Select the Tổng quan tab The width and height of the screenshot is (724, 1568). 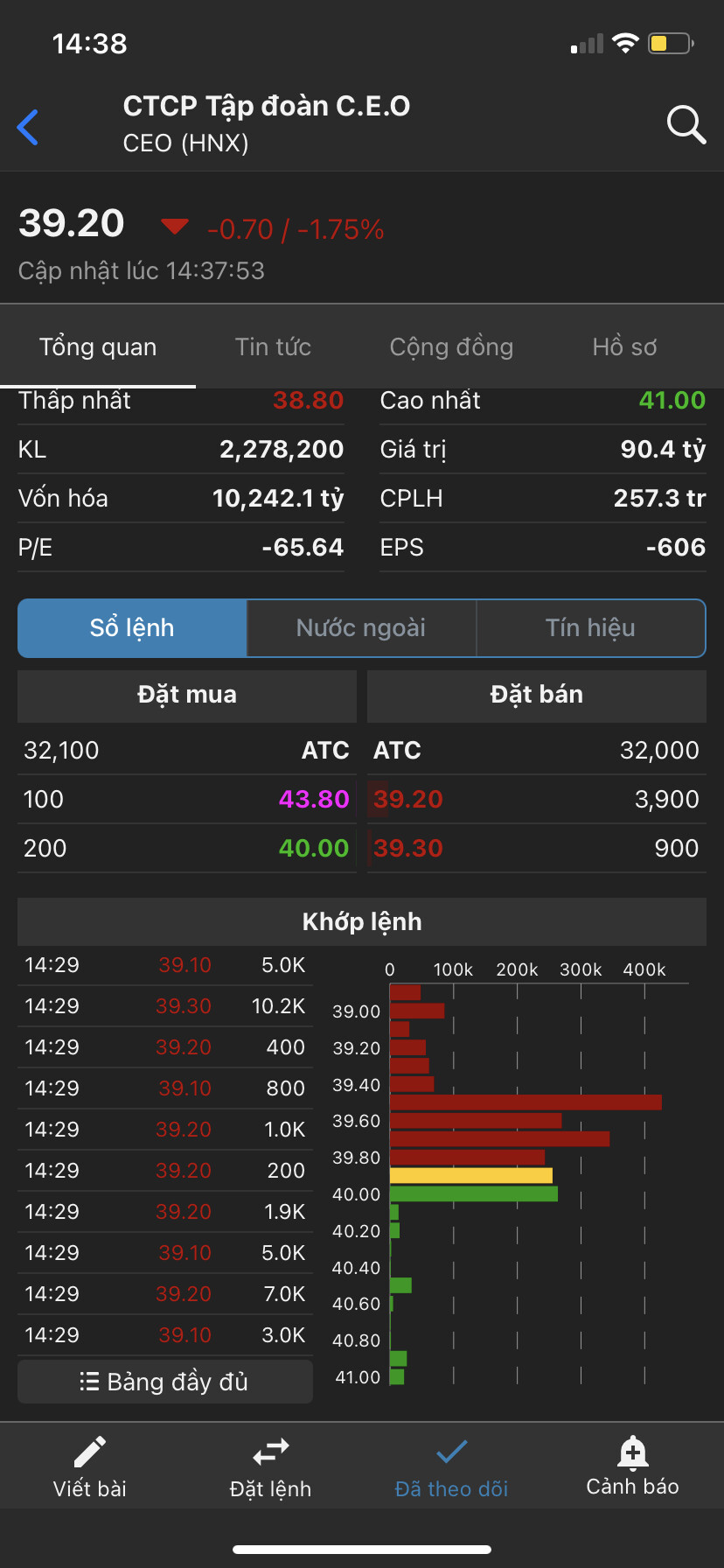[x=98, y=347]
